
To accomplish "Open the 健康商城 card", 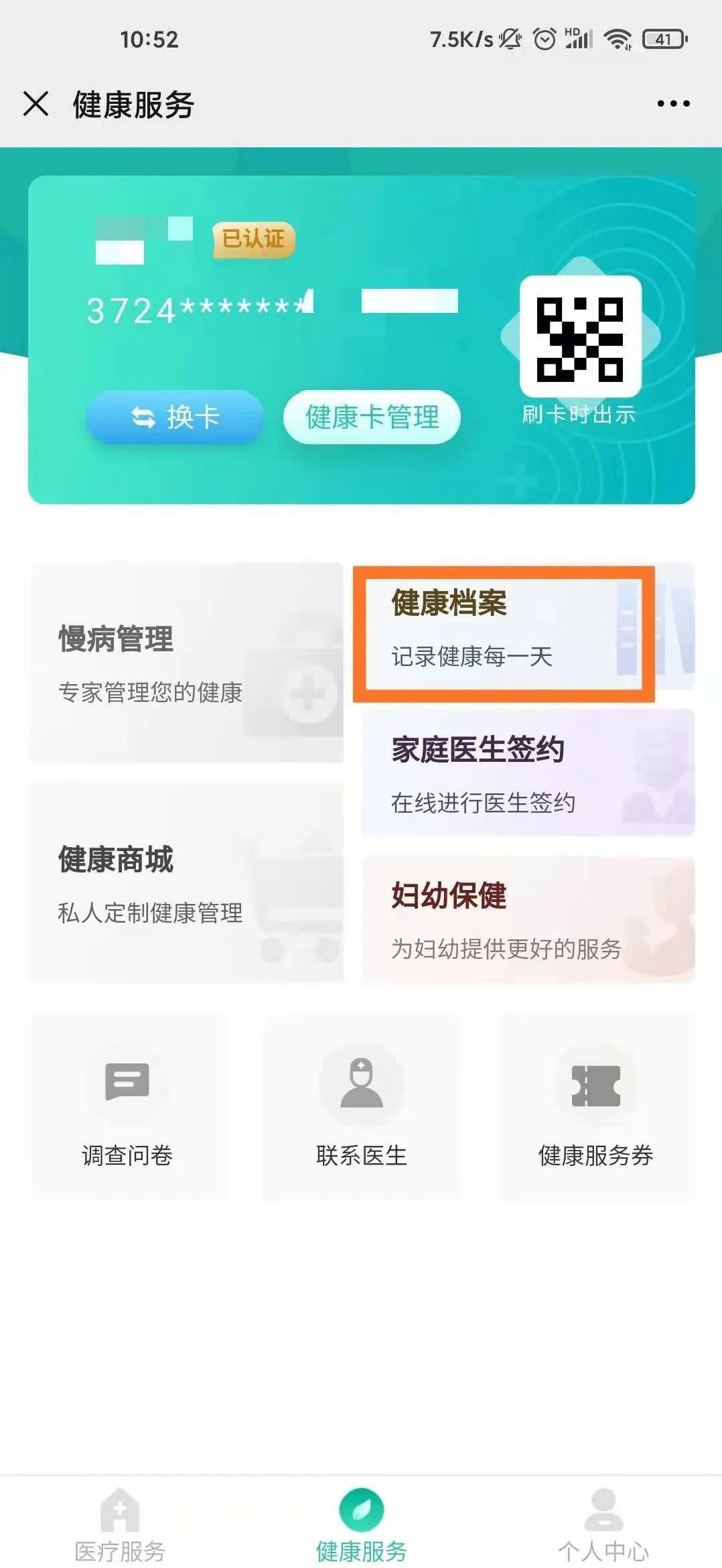I will click(x=186, y=883).
